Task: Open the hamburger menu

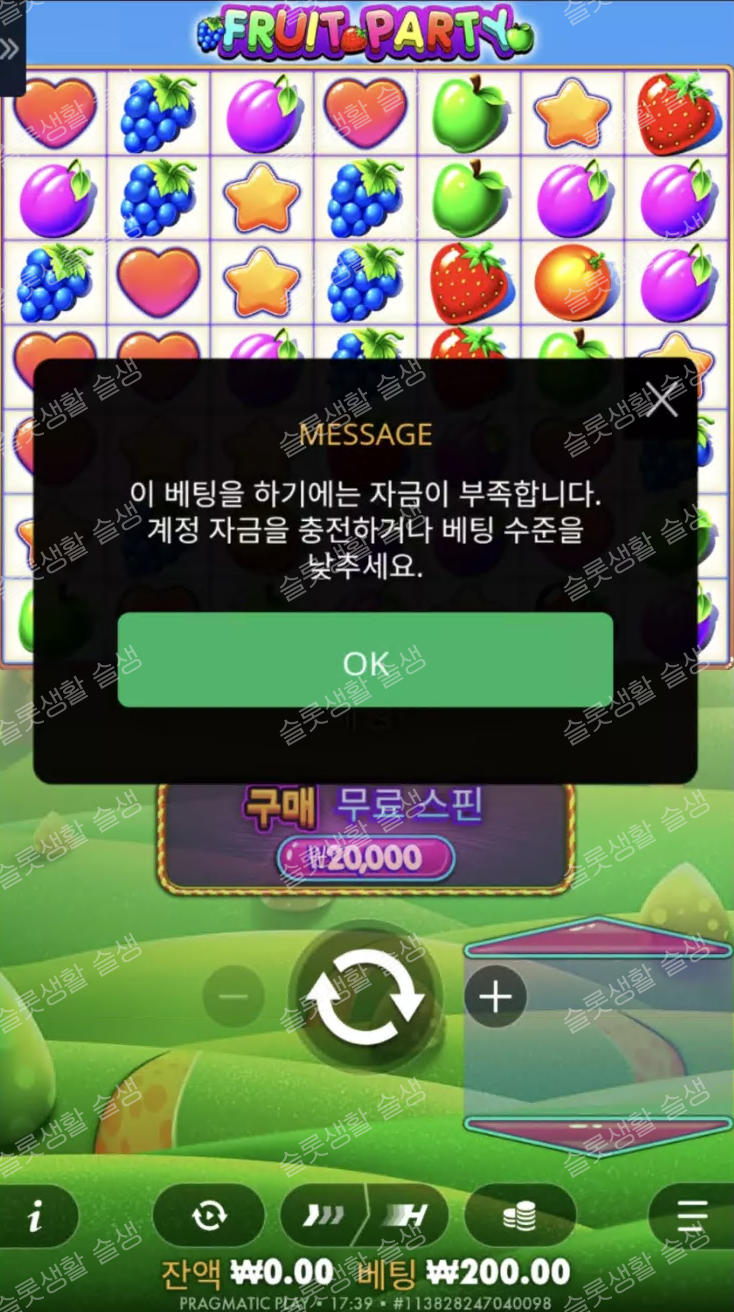Action: [691, 1216]
